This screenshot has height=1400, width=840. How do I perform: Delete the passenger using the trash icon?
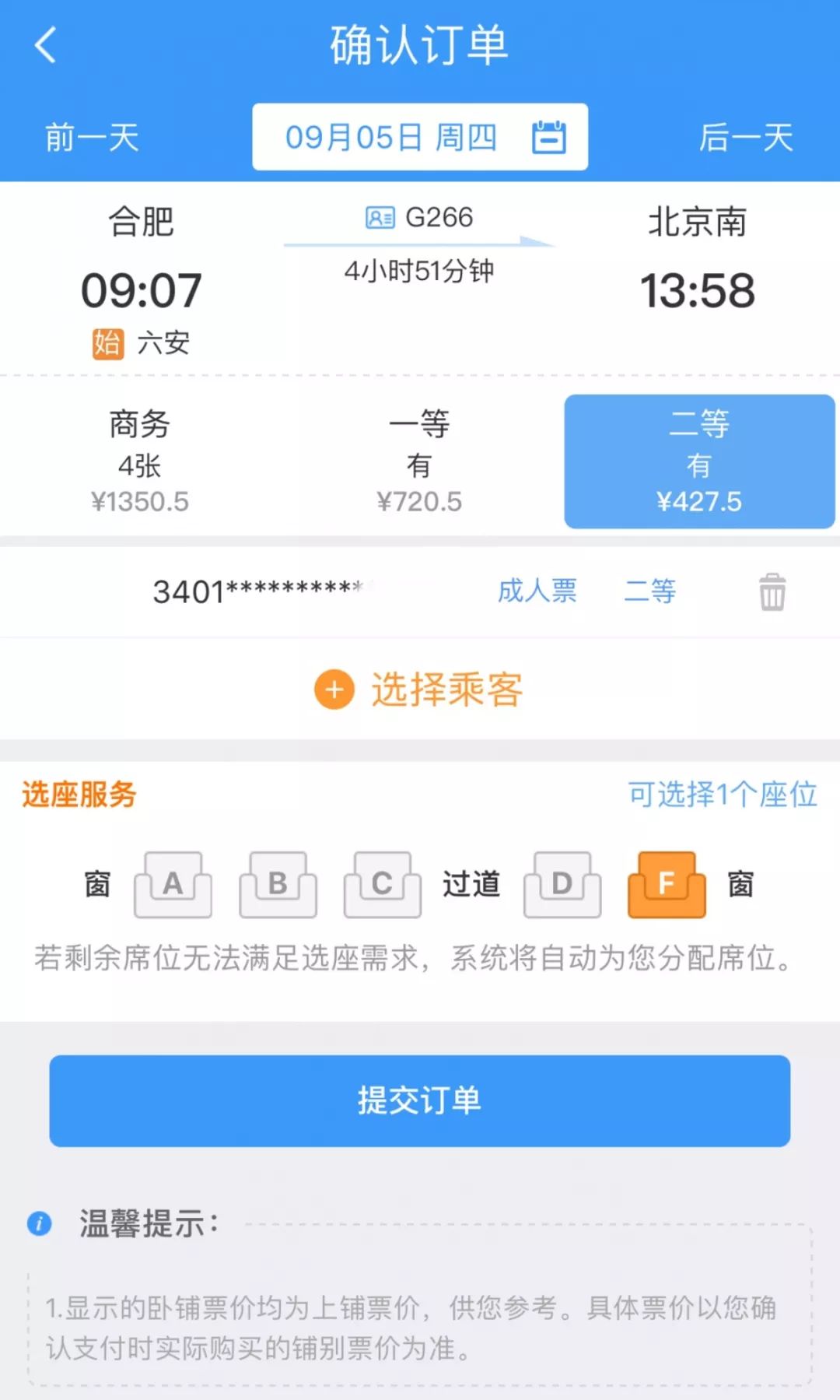[x=772, y=591]
